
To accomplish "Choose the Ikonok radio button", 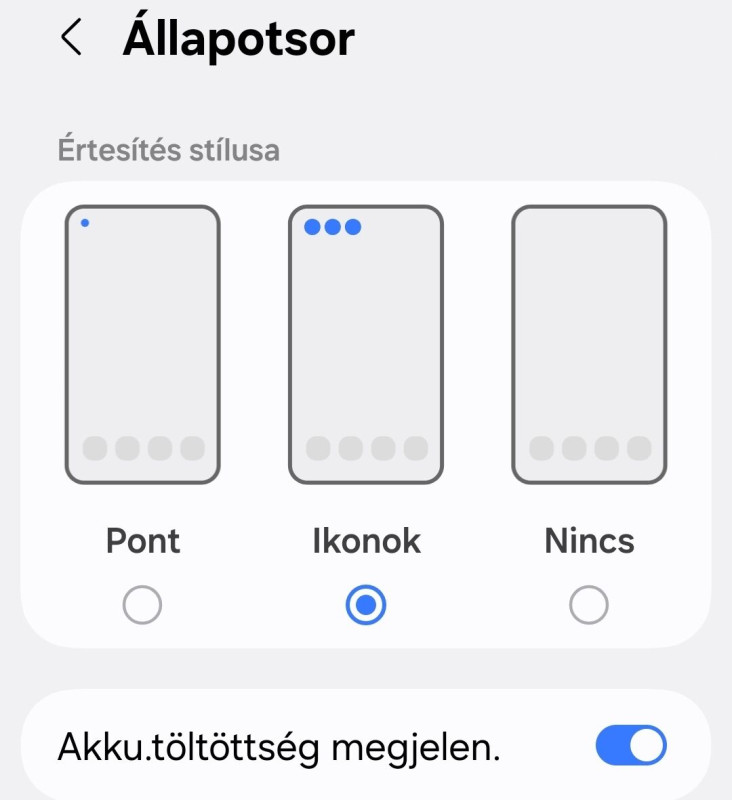I will [366, 605].
